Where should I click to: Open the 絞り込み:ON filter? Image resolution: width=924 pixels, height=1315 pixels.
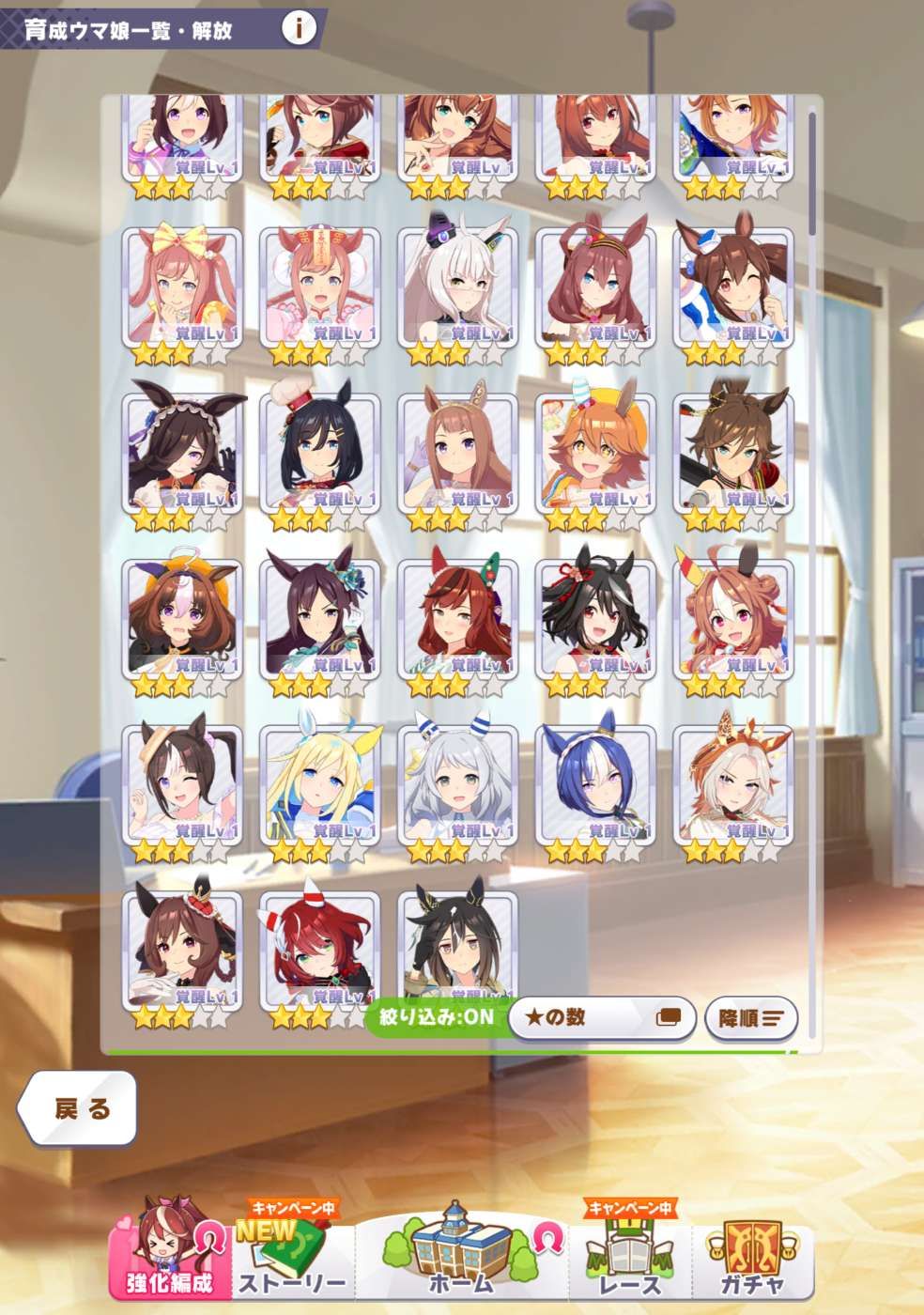436,1016
